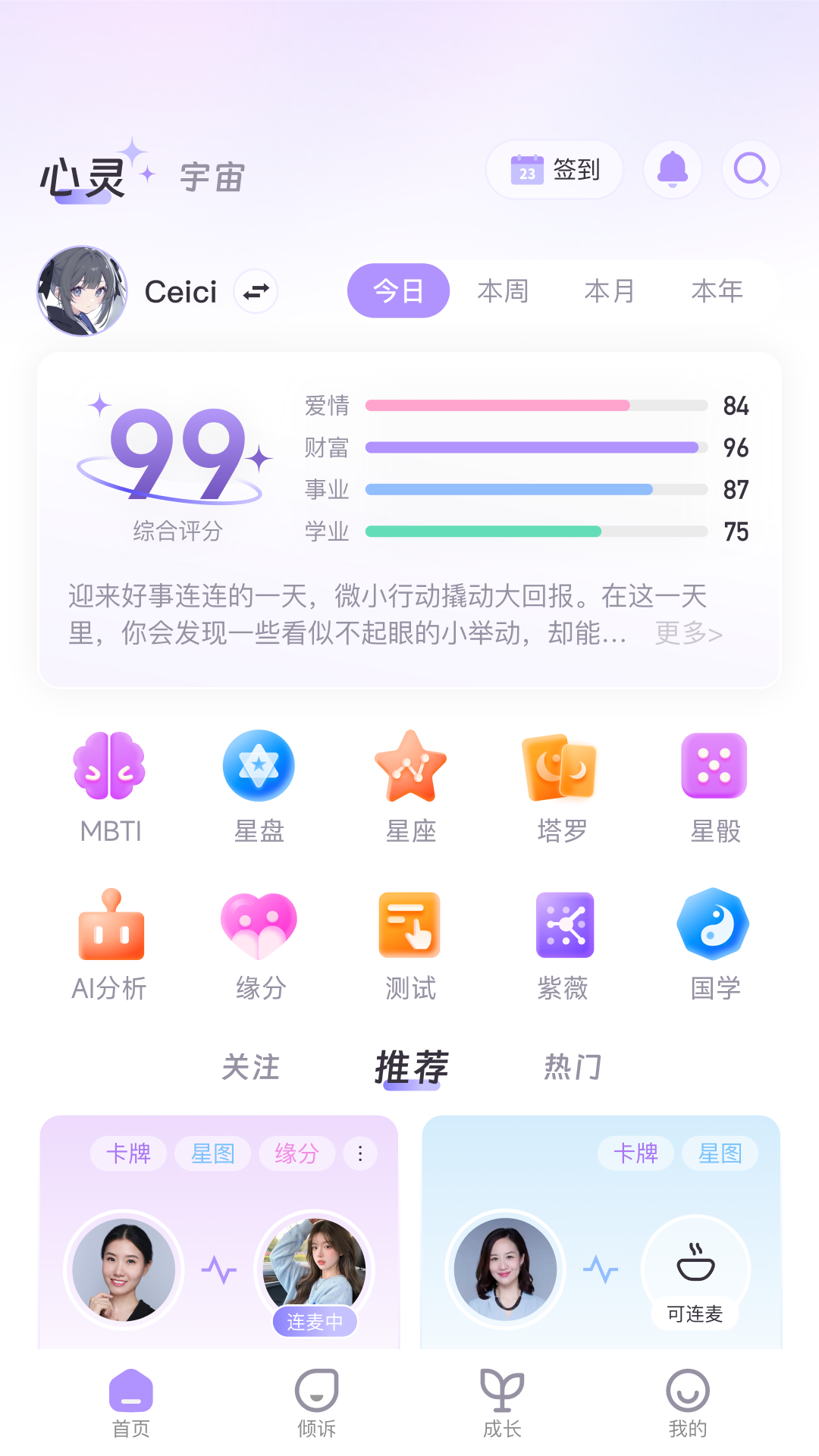This screenshot has height=1456, width=819.
Task: Select the 国学 yin-yang icon
Action: click(x=713, y=944)
